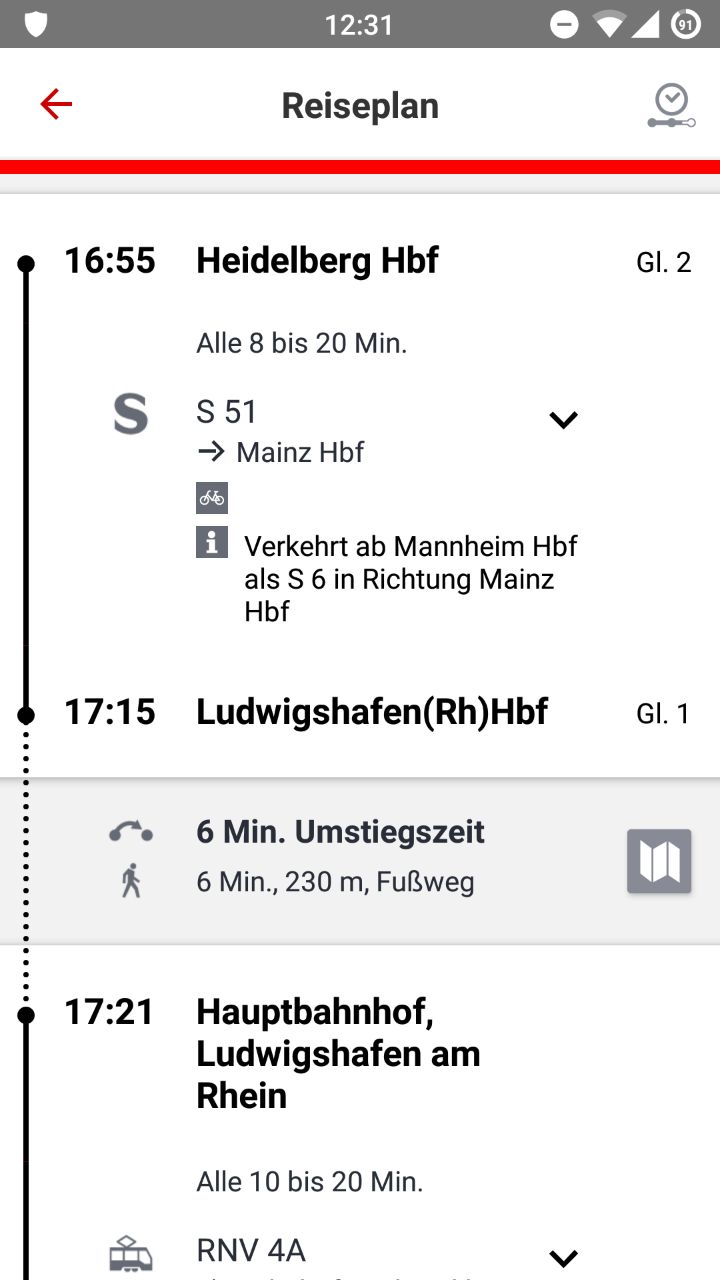
Task: Open the map for the 230 m Fußweg
Action: [659, 860]
